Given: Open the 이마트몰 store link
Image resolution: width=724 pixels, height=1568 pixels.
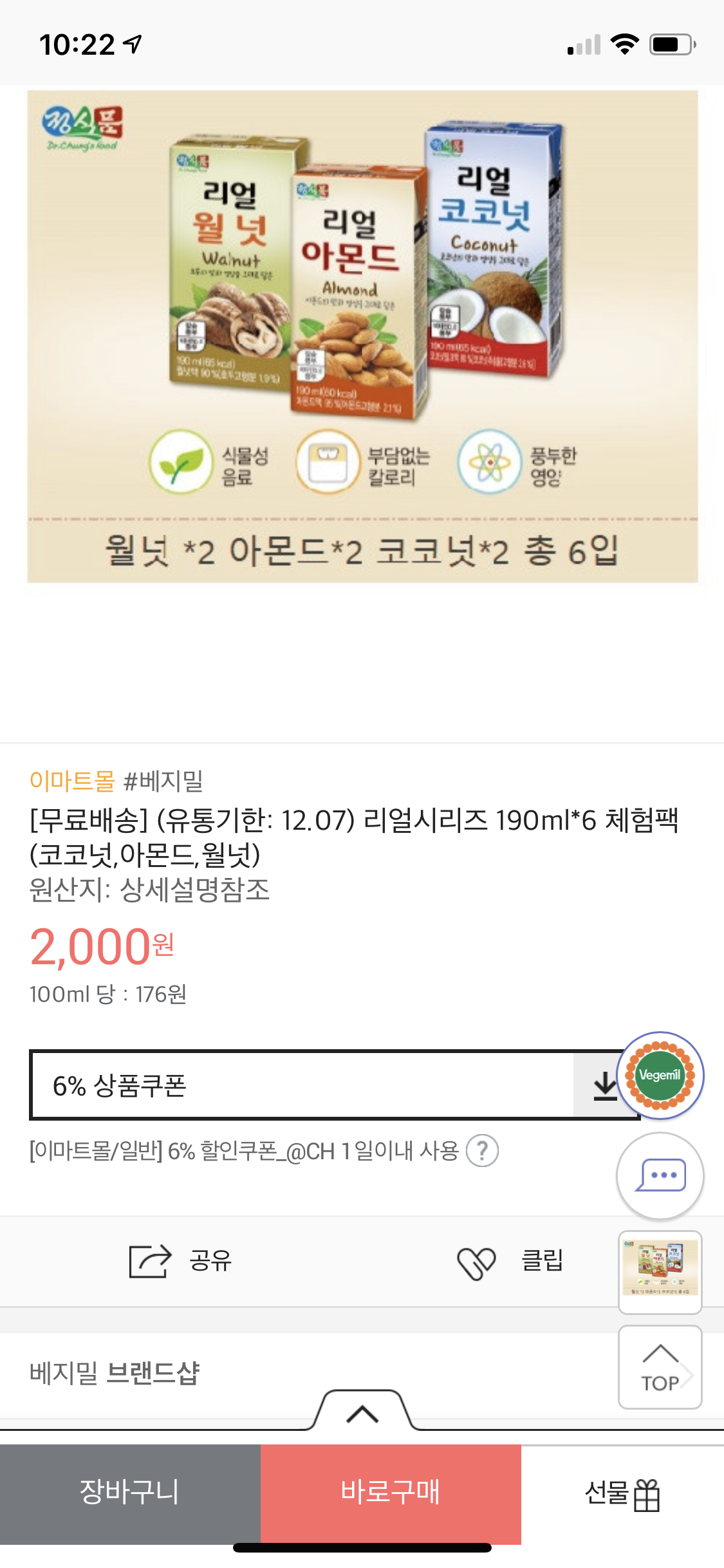Looking at the screenshot, I should pyautogui.click(x=72, y=781).
